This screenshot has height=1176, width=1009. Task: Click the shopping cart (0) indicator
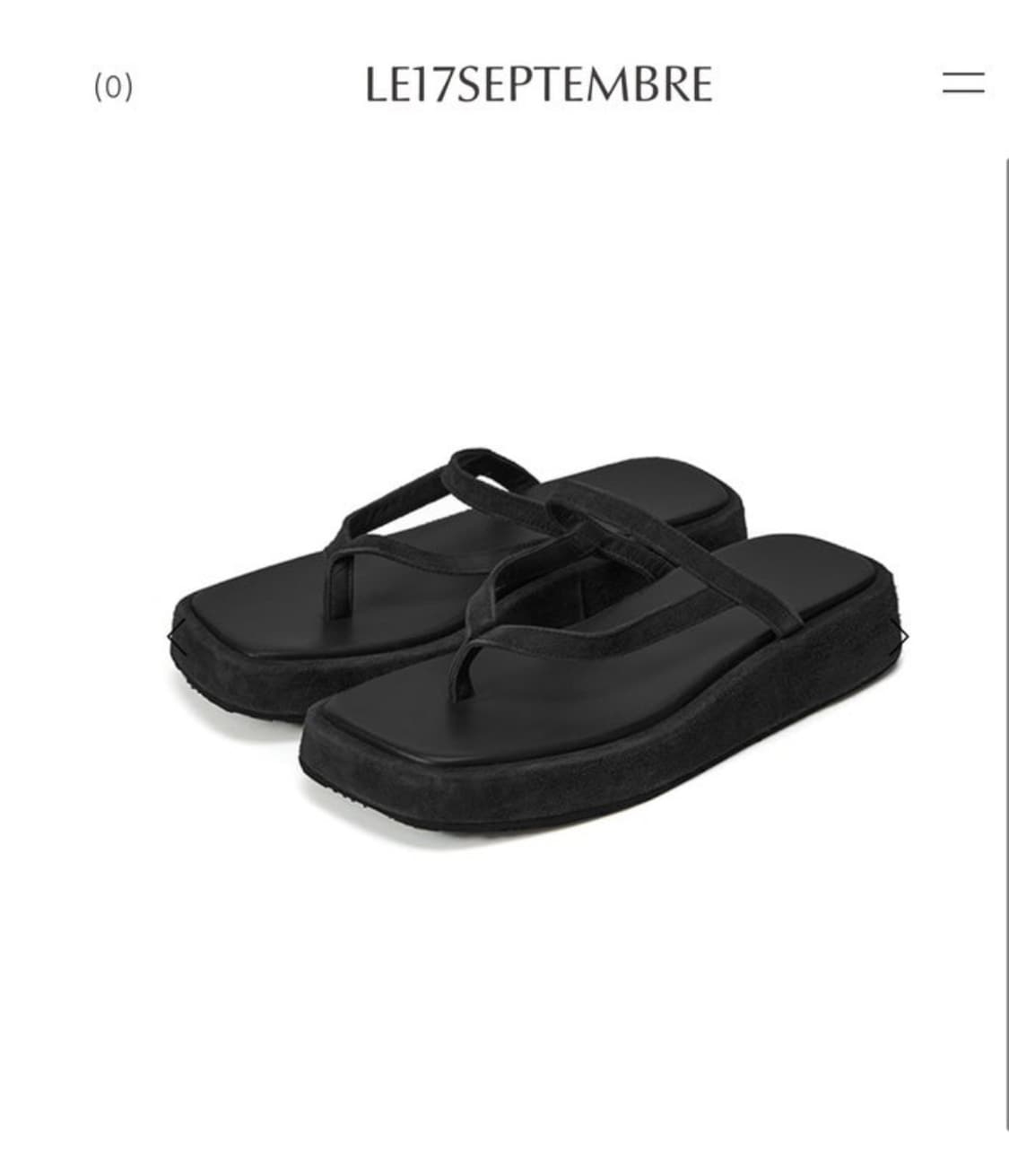click(114, 87)
